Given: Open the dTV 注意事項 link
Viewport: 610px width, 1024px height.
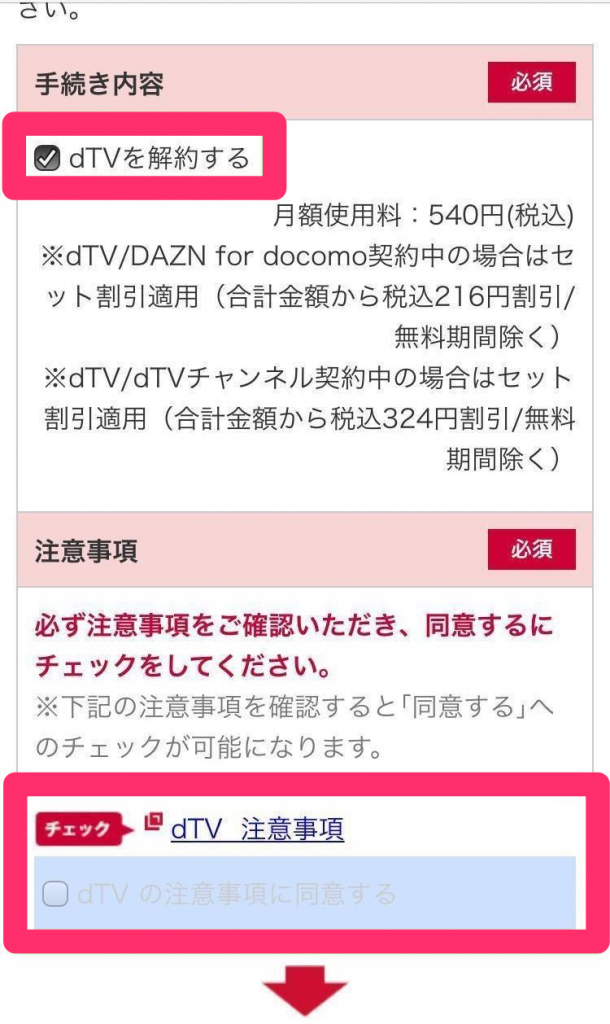Looking at the screenshot, I should [x=257, y=829].
